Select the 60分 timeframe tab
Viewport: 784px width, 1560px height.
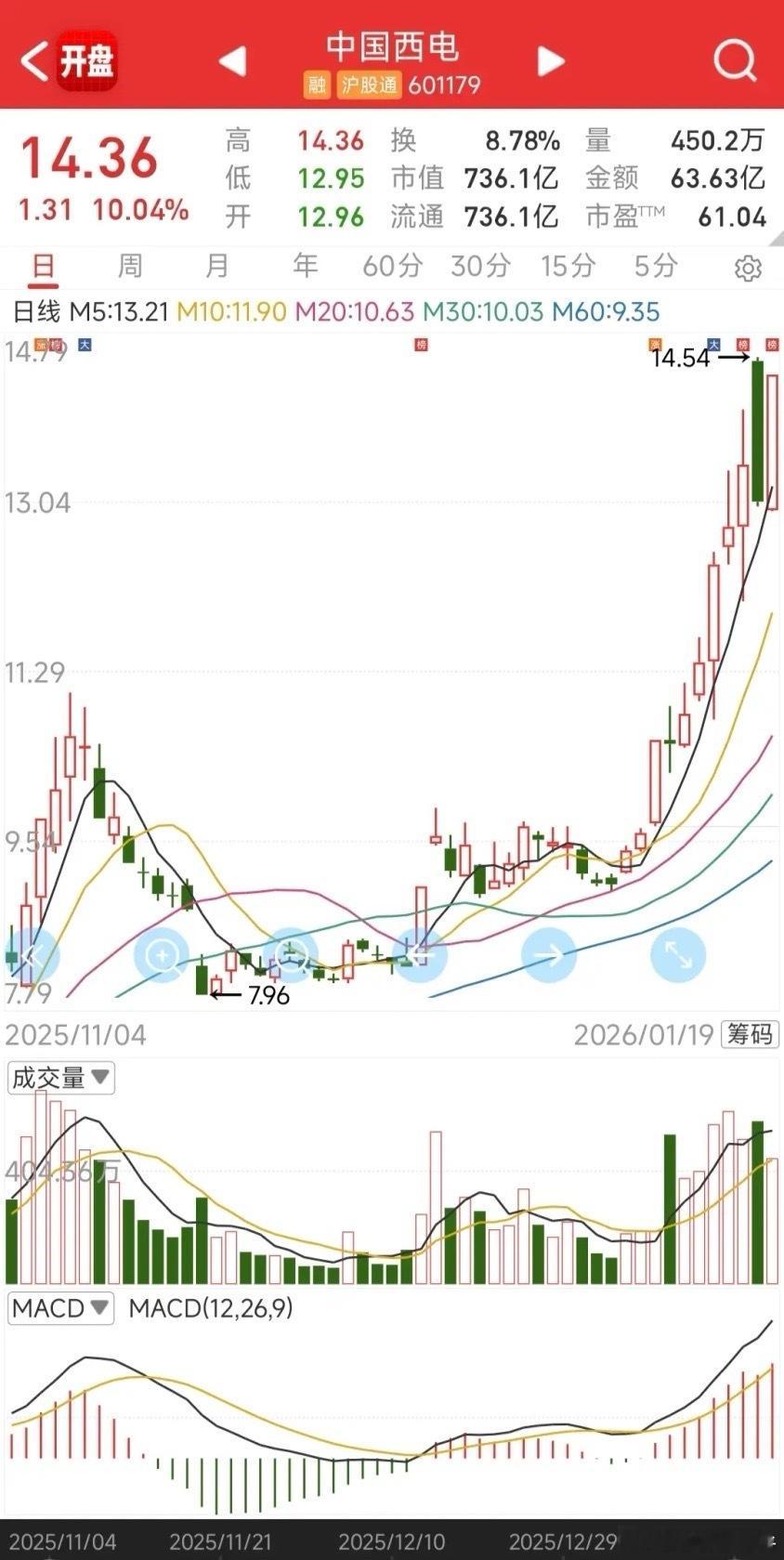click(394, 267)
